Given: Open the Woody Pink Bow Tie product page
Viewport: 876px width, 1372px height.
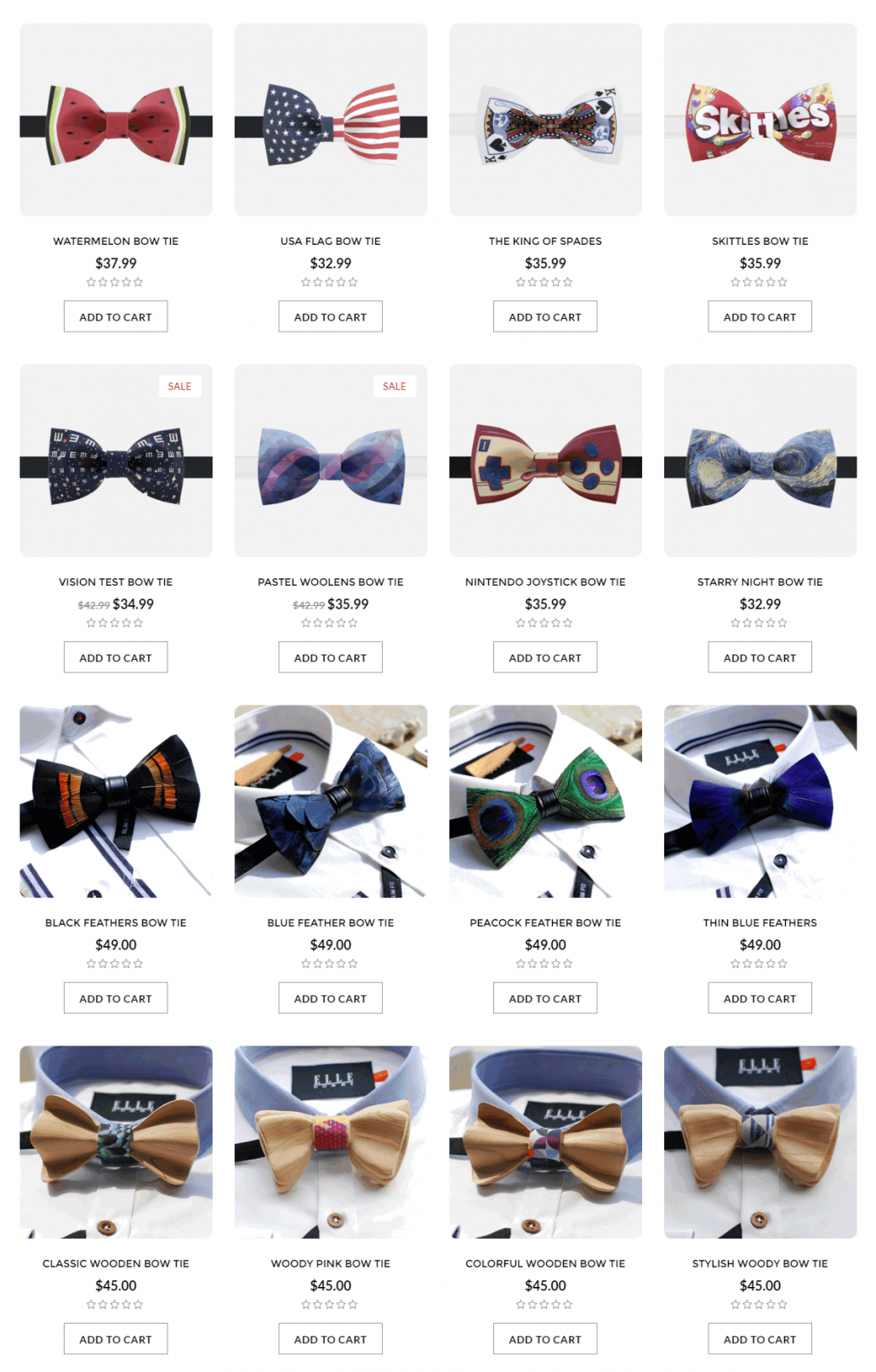Looking at the screenshot, I should tap(330, 1263).
